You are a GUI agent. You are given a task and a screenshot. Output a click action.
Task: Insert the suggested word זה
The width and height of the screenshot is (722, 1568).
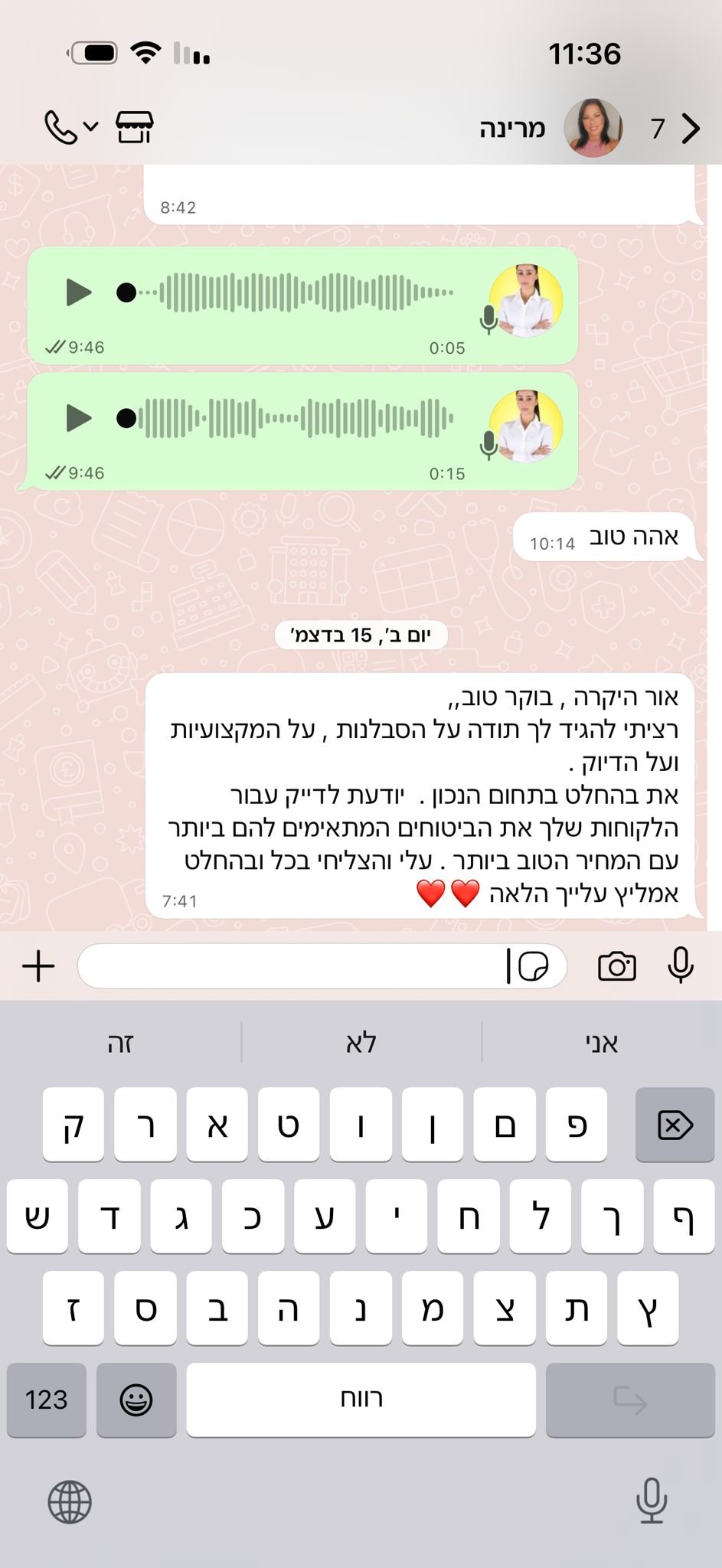pyautogui.click(x=120, y=1043)
